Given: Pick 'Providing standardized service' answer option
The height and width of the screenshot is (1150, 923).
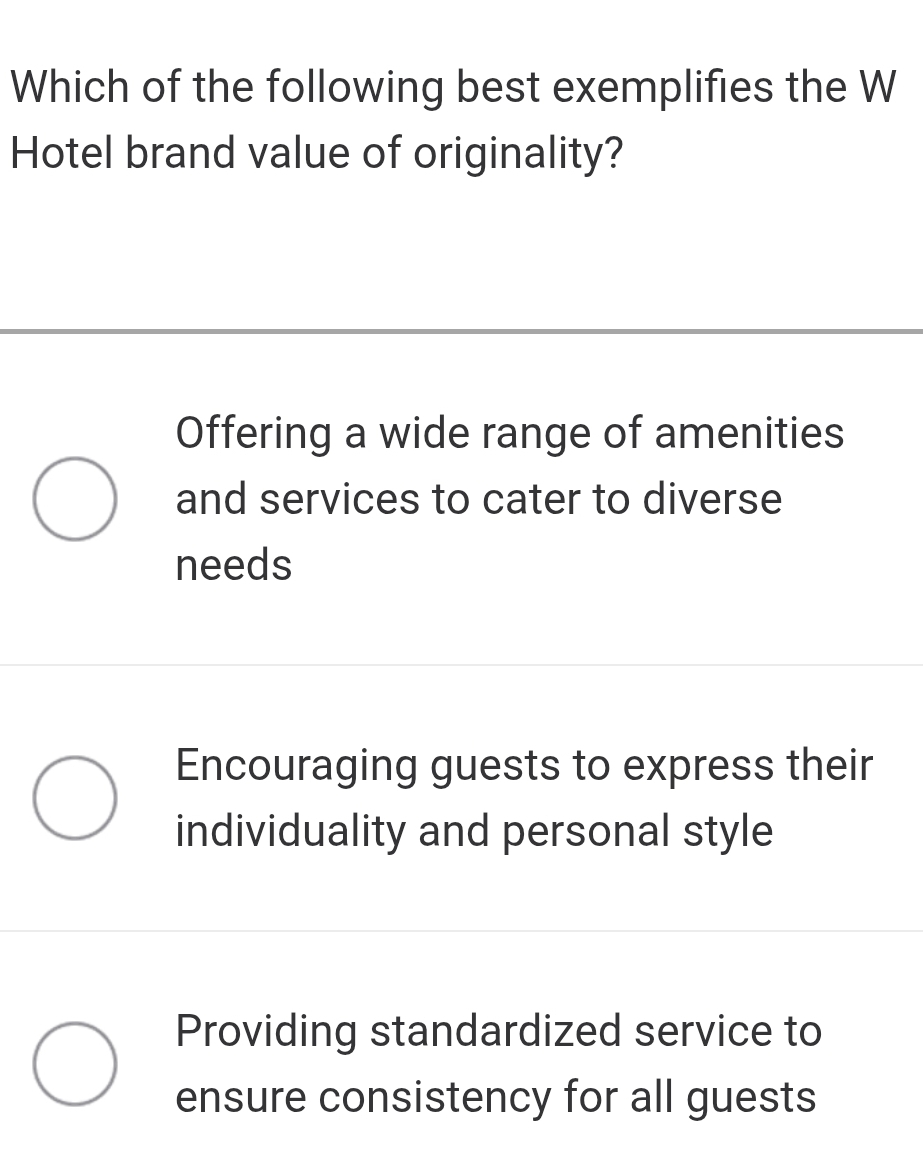Looking at the screenshot, I should pos(74,1063).
